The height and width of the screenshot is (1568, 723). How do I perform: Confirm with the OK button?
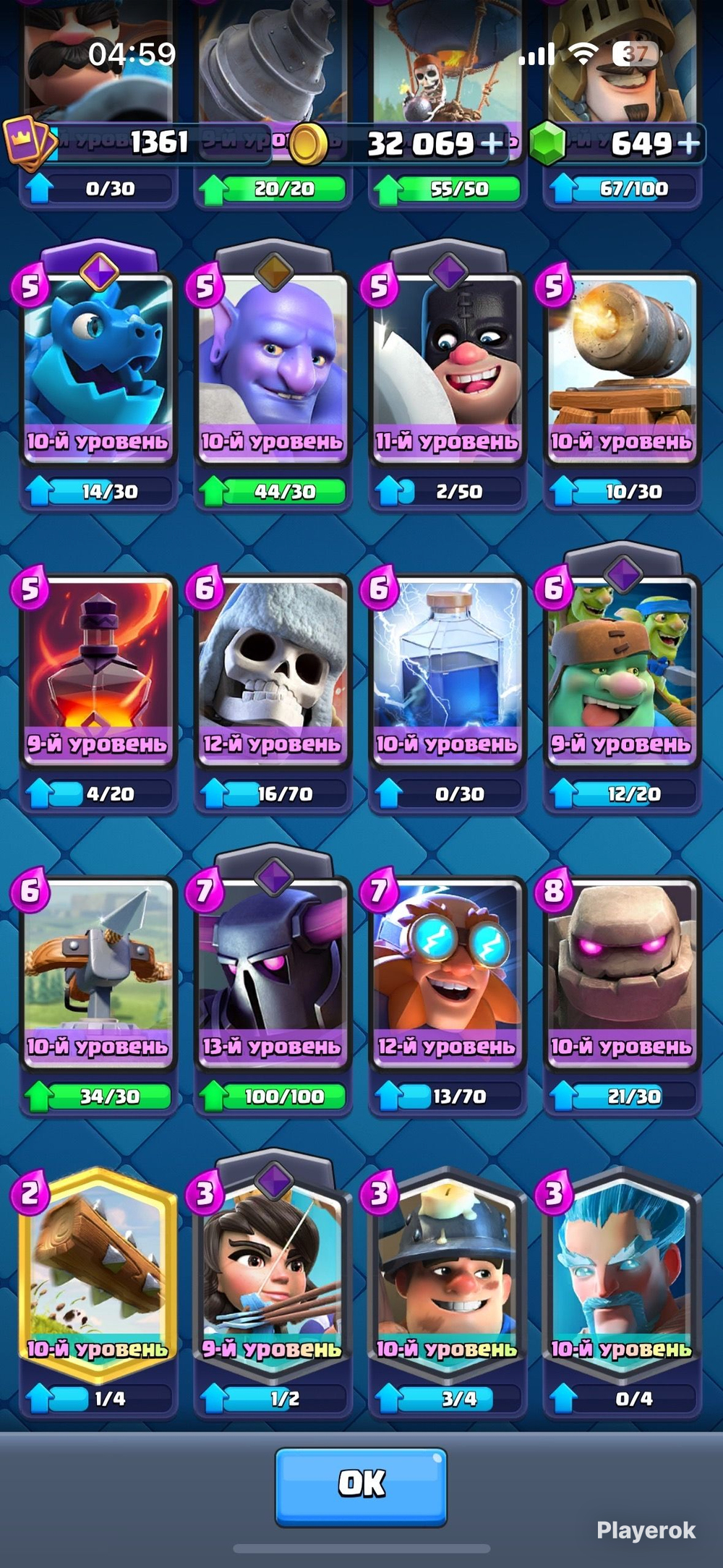pyautogui.click(x=361, y=1486)
